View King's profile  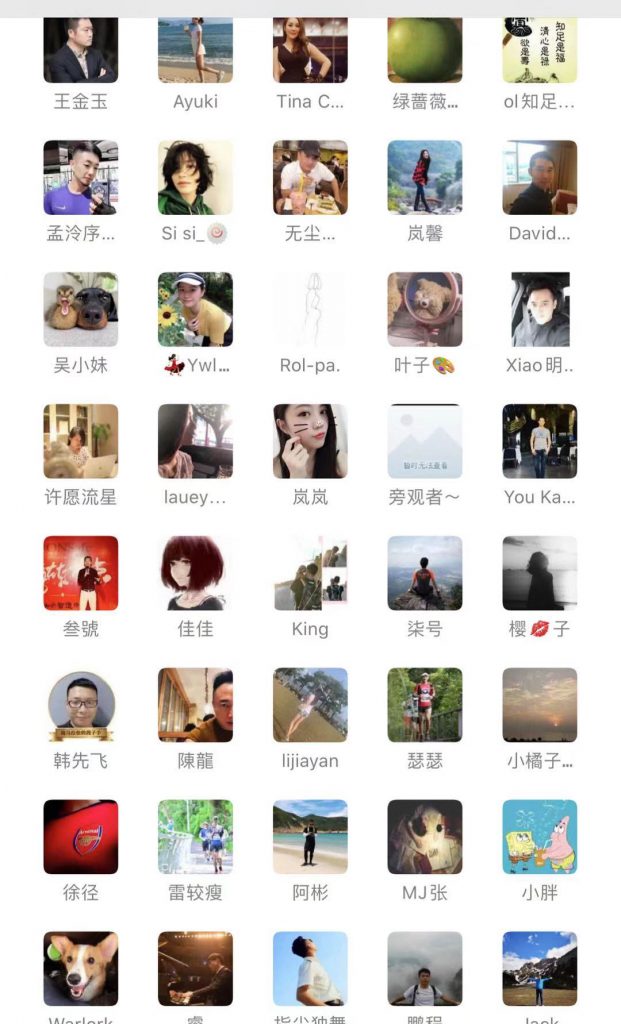[310, 573]
